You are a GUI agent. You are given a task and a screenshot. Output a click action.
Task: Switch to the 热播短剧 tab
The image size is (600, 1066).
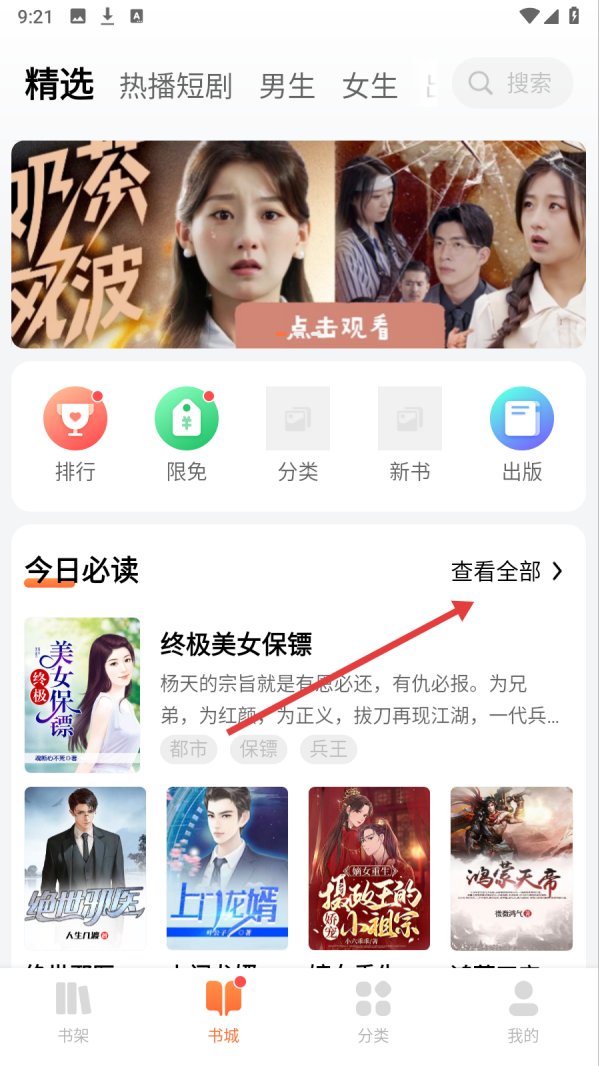(x=176, y=86)
